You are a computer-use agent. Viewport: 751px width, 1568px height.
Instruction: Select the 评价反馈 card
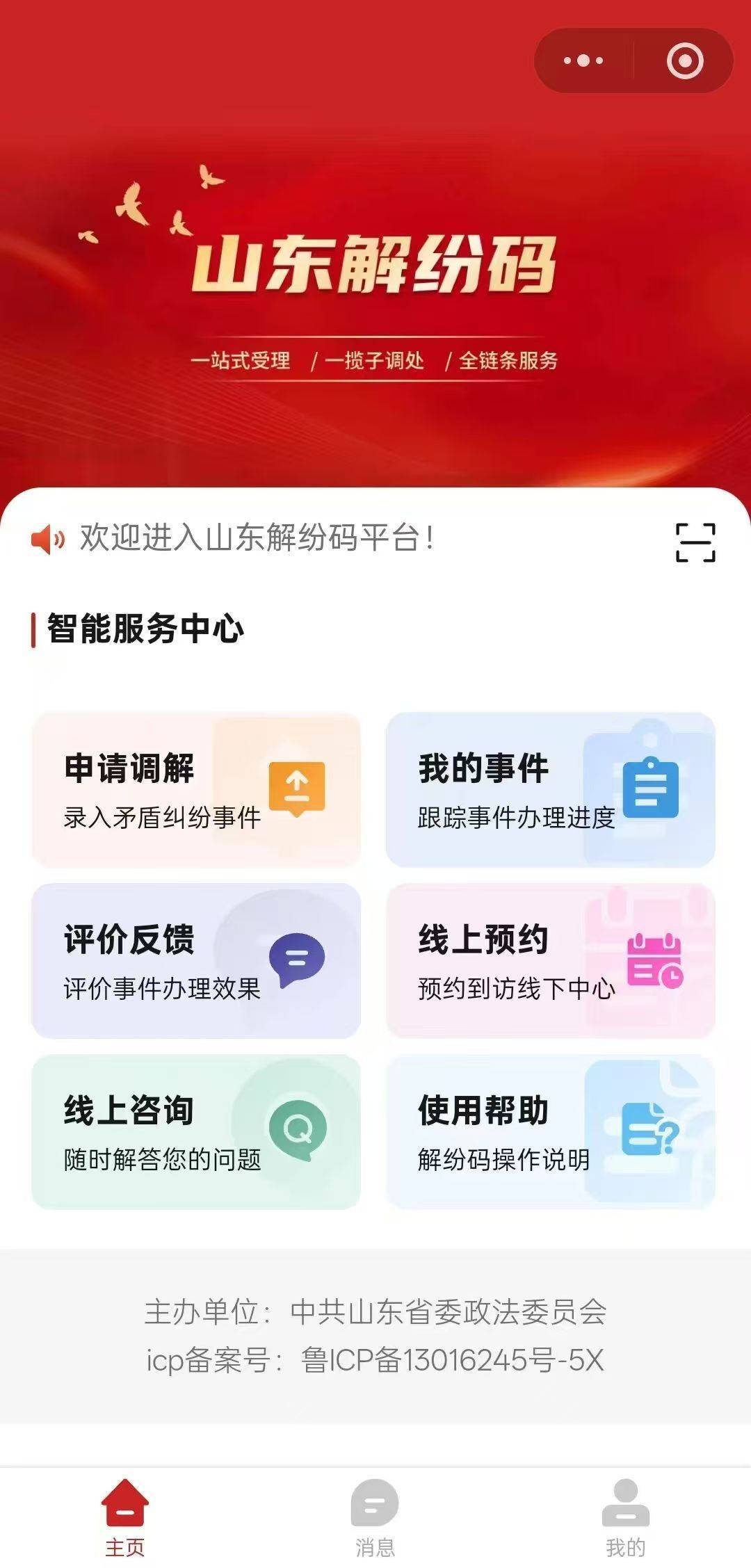196,961
